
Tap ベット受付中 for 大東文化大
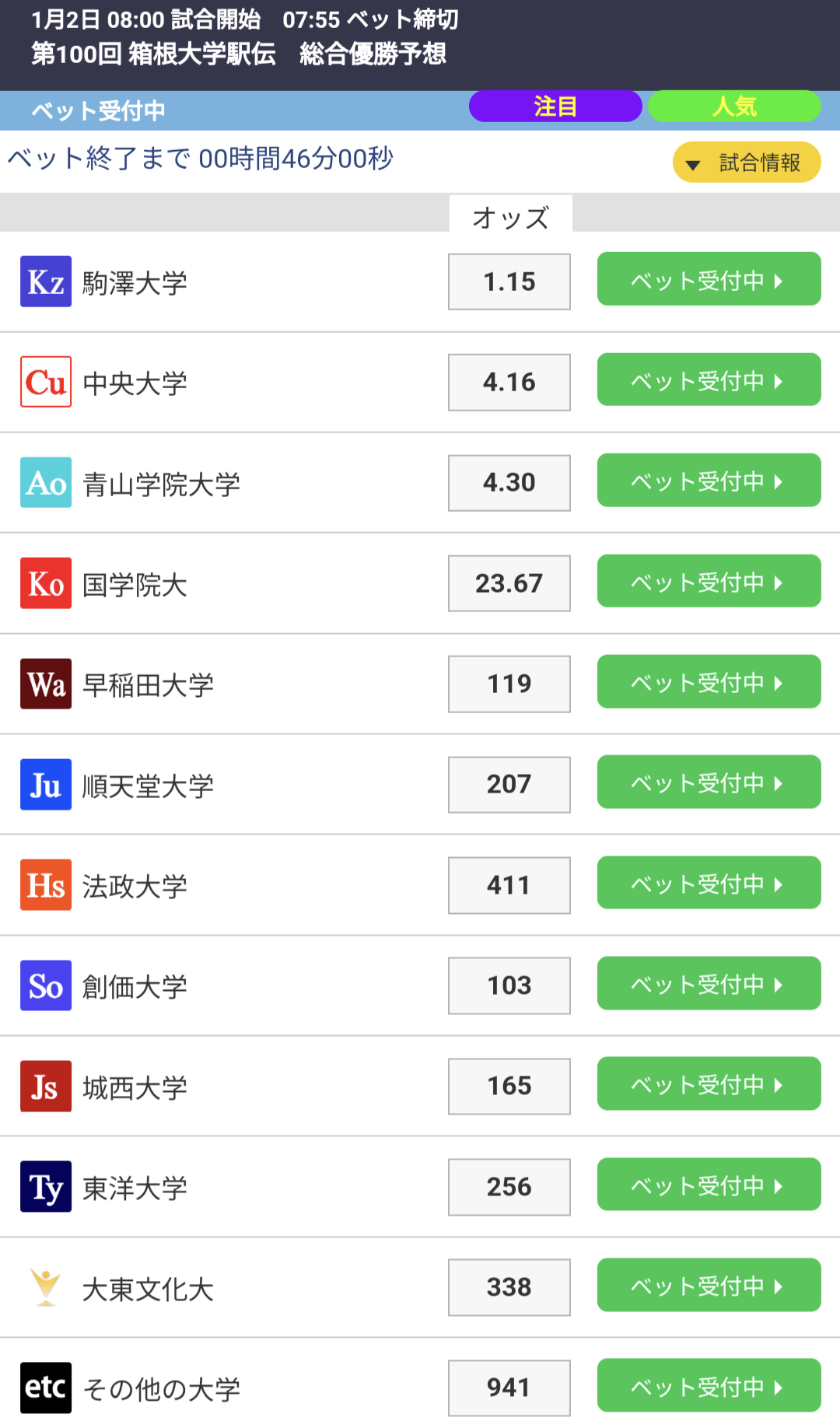[709, 1285]
